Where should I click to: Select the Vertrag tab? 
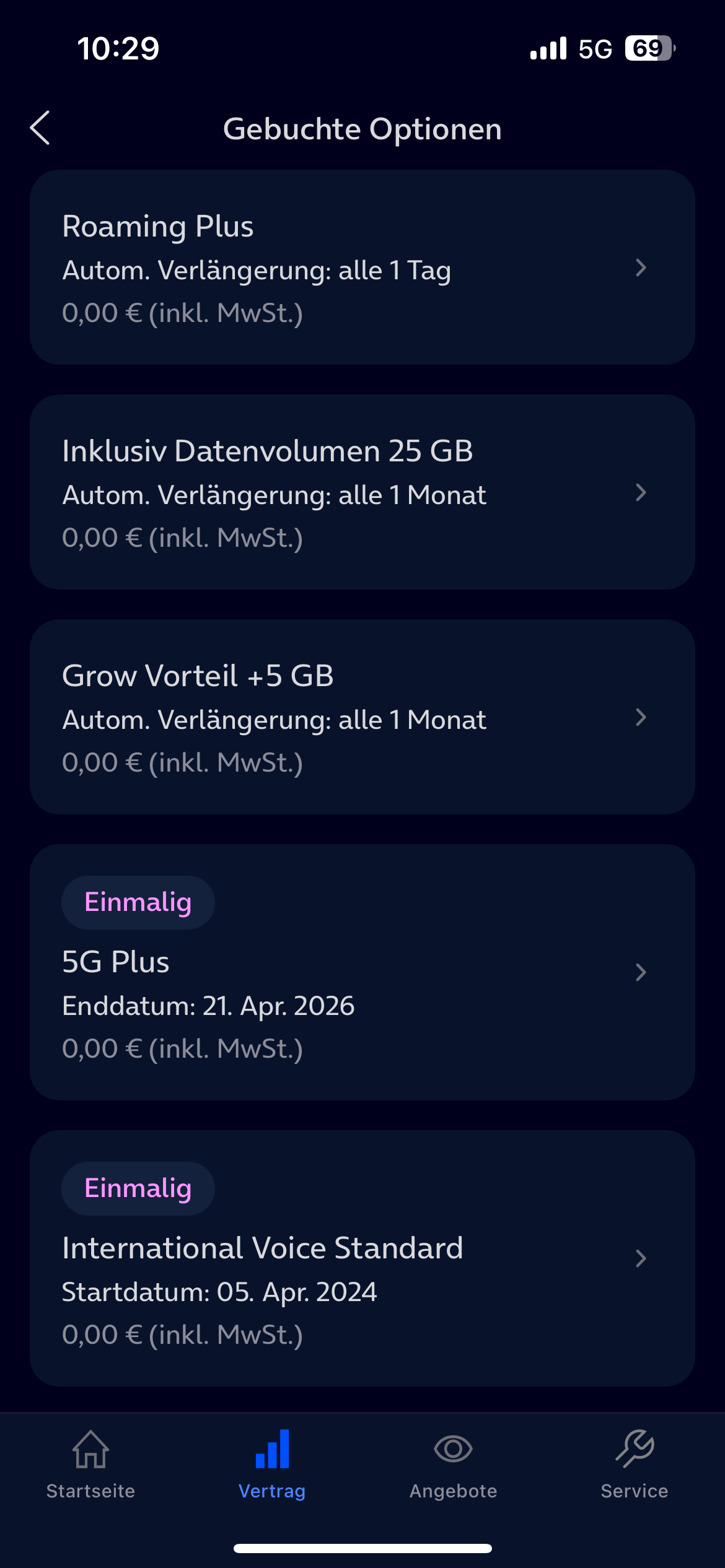tap(272, 1465)
